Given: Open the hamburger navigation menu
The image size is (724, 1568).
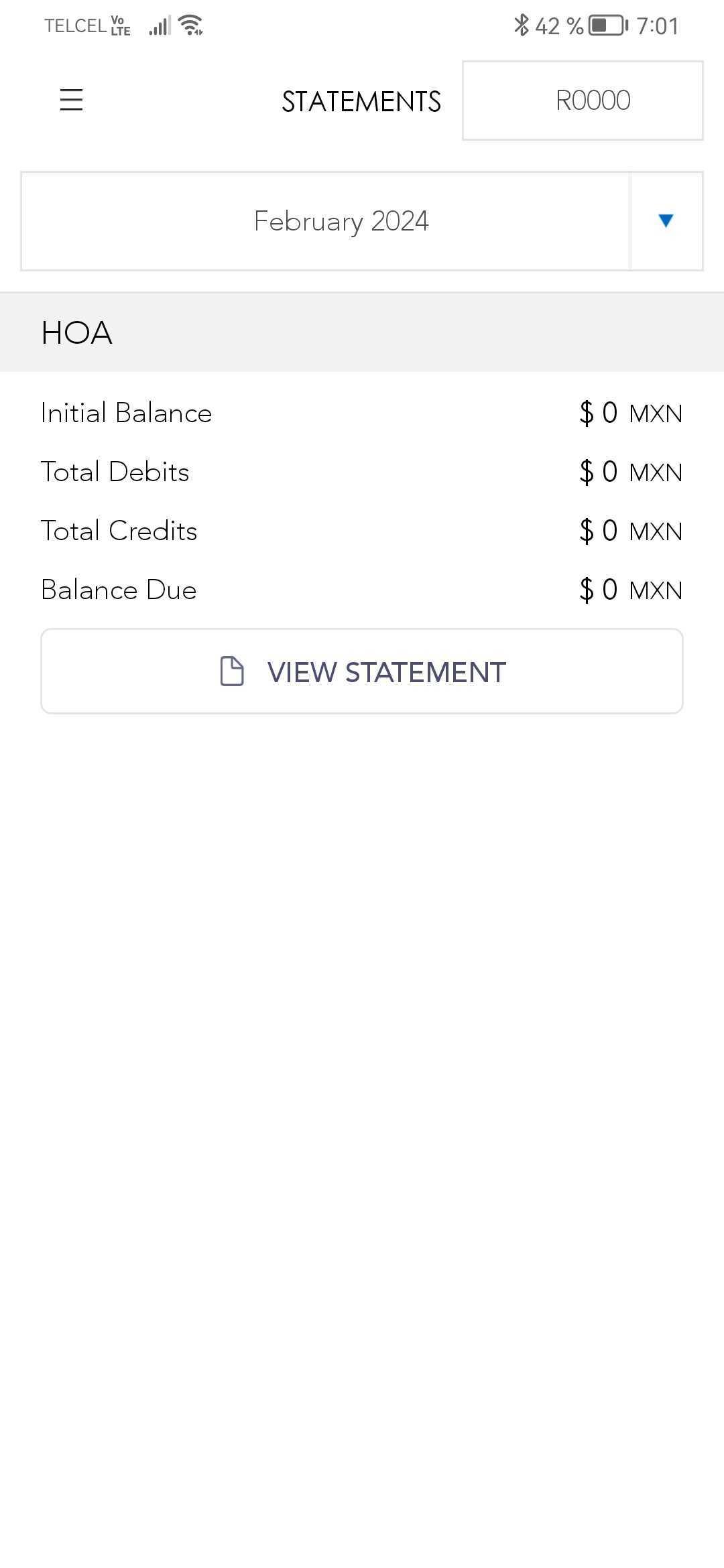Looking at the screenshot, I should [71, 101].
